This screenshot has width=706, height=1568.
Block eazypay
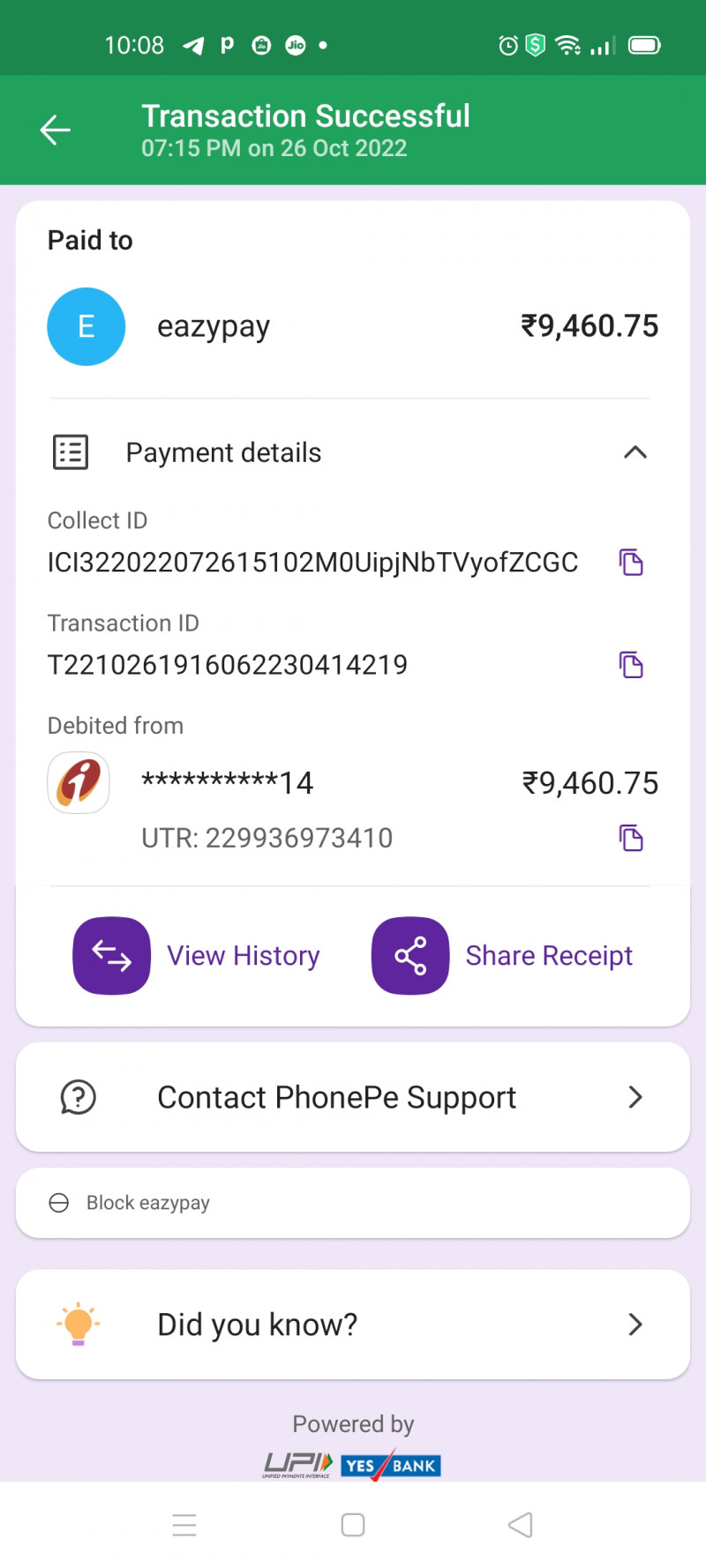click(x=148, y=1203)
